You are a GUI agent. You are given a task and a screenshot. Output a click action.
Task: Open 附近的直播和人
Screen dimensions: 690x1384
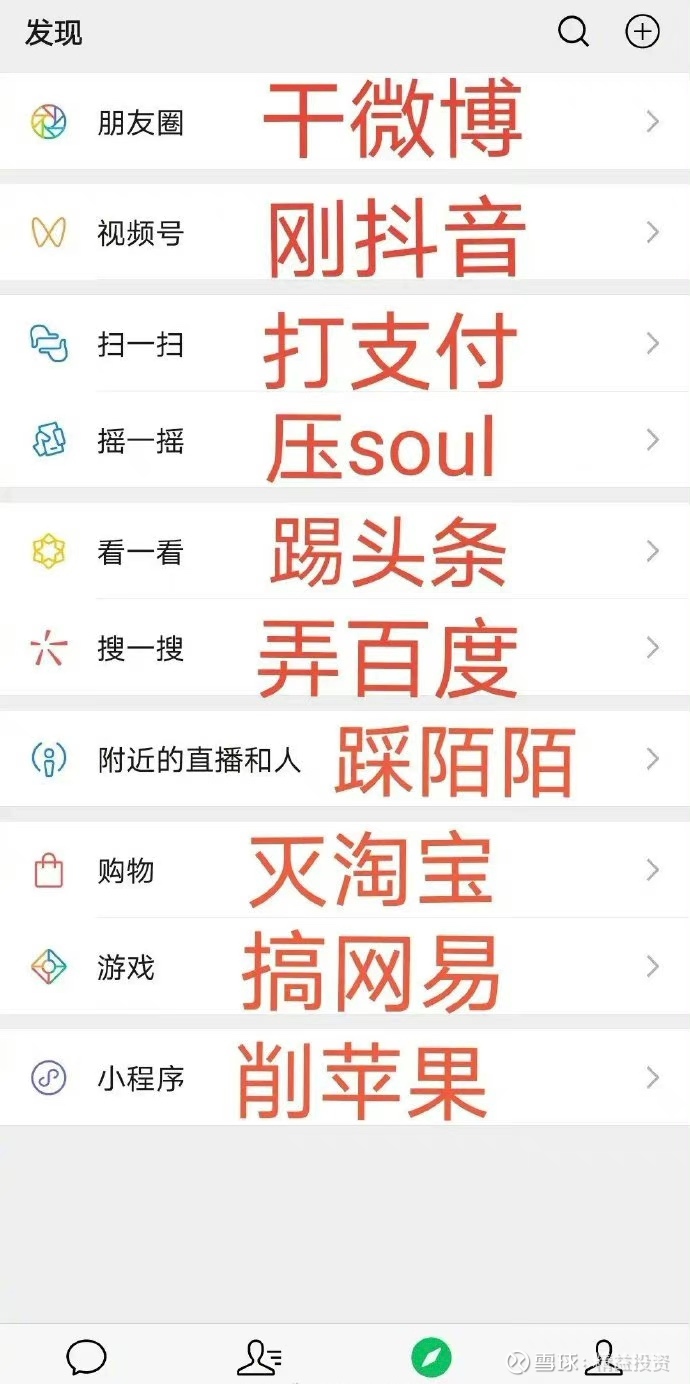click(198, 759)
